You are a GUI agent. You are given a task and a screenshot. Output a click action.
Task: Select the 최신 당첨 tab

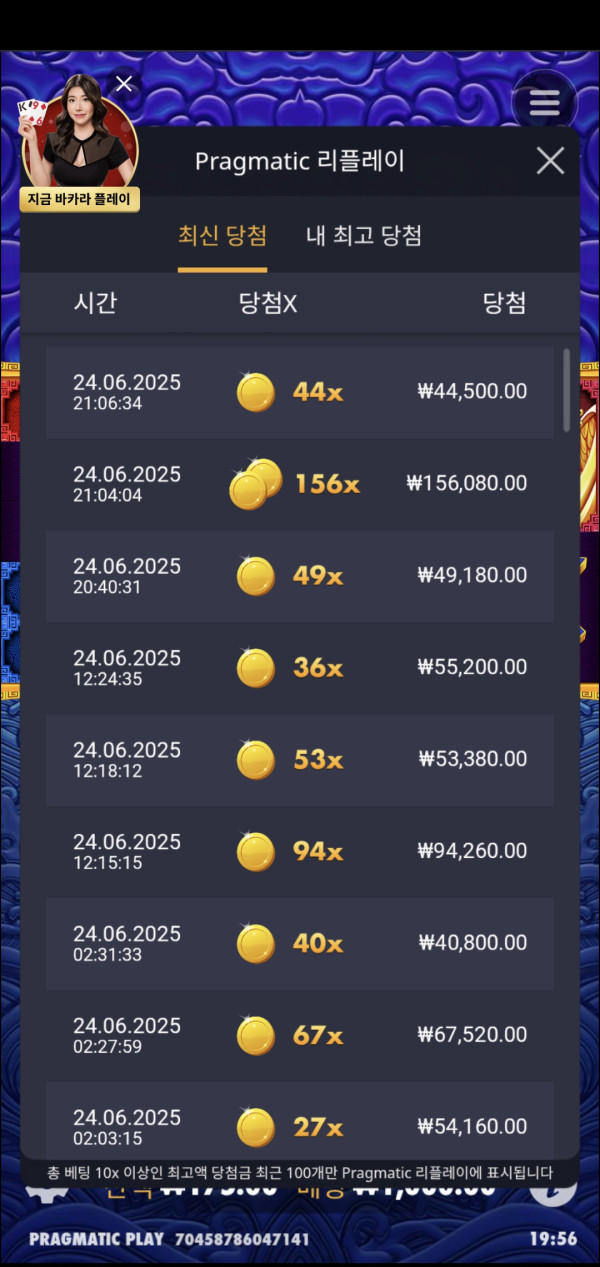222,236
